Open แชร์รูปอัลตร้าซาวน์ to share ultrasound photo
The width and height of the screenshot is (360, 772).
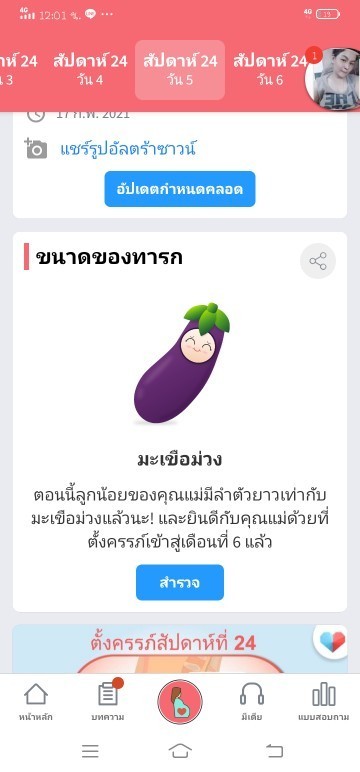coord(128,149)
